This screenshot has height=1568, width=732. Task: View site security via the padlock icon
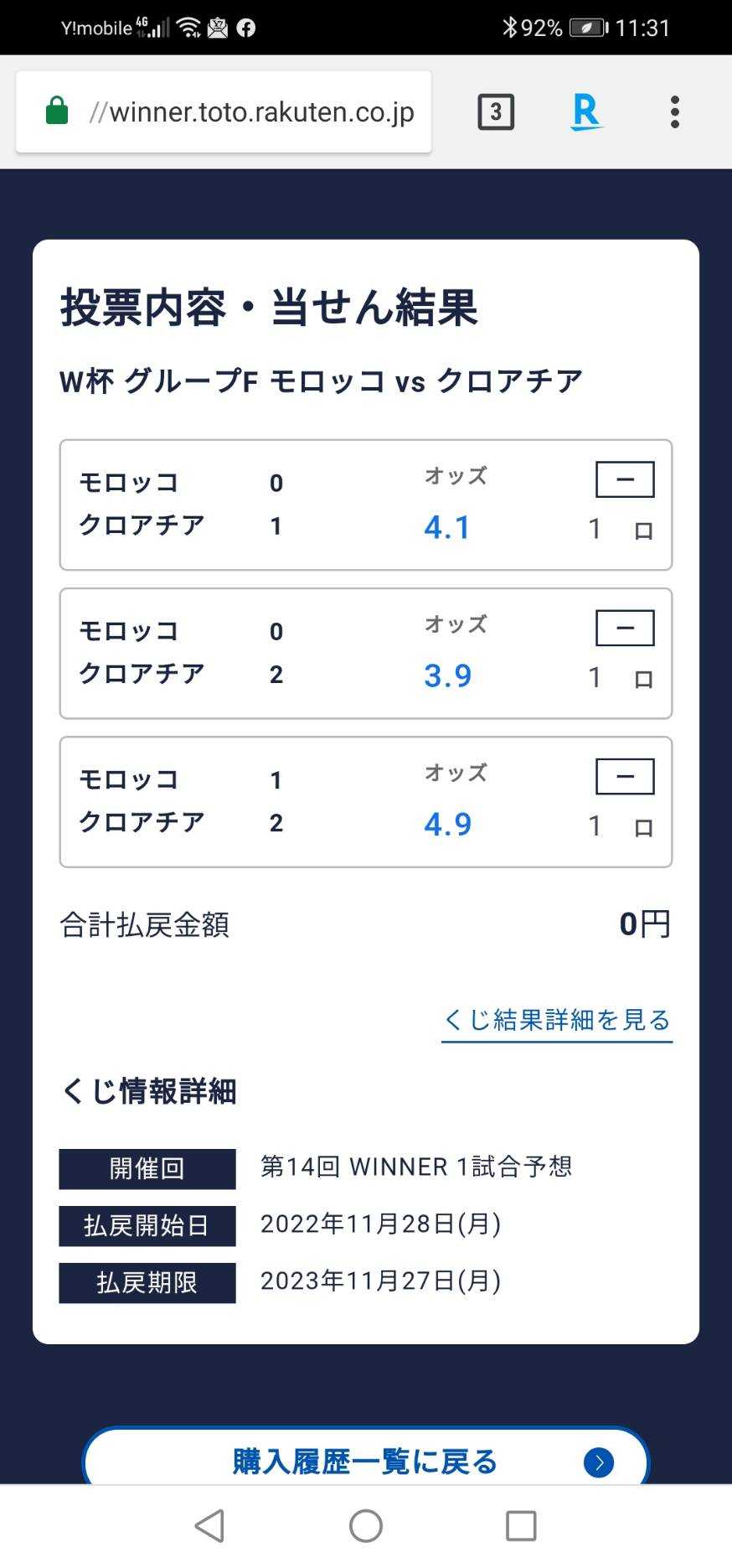coord(55,110)
